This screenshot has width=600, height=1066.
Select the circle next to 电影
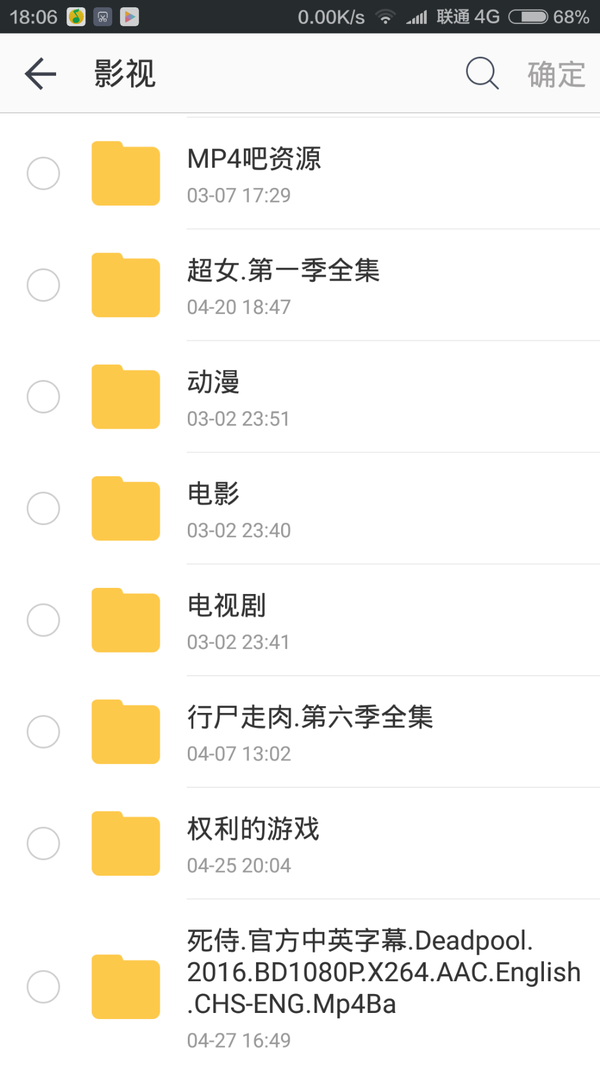coord(43,508)
